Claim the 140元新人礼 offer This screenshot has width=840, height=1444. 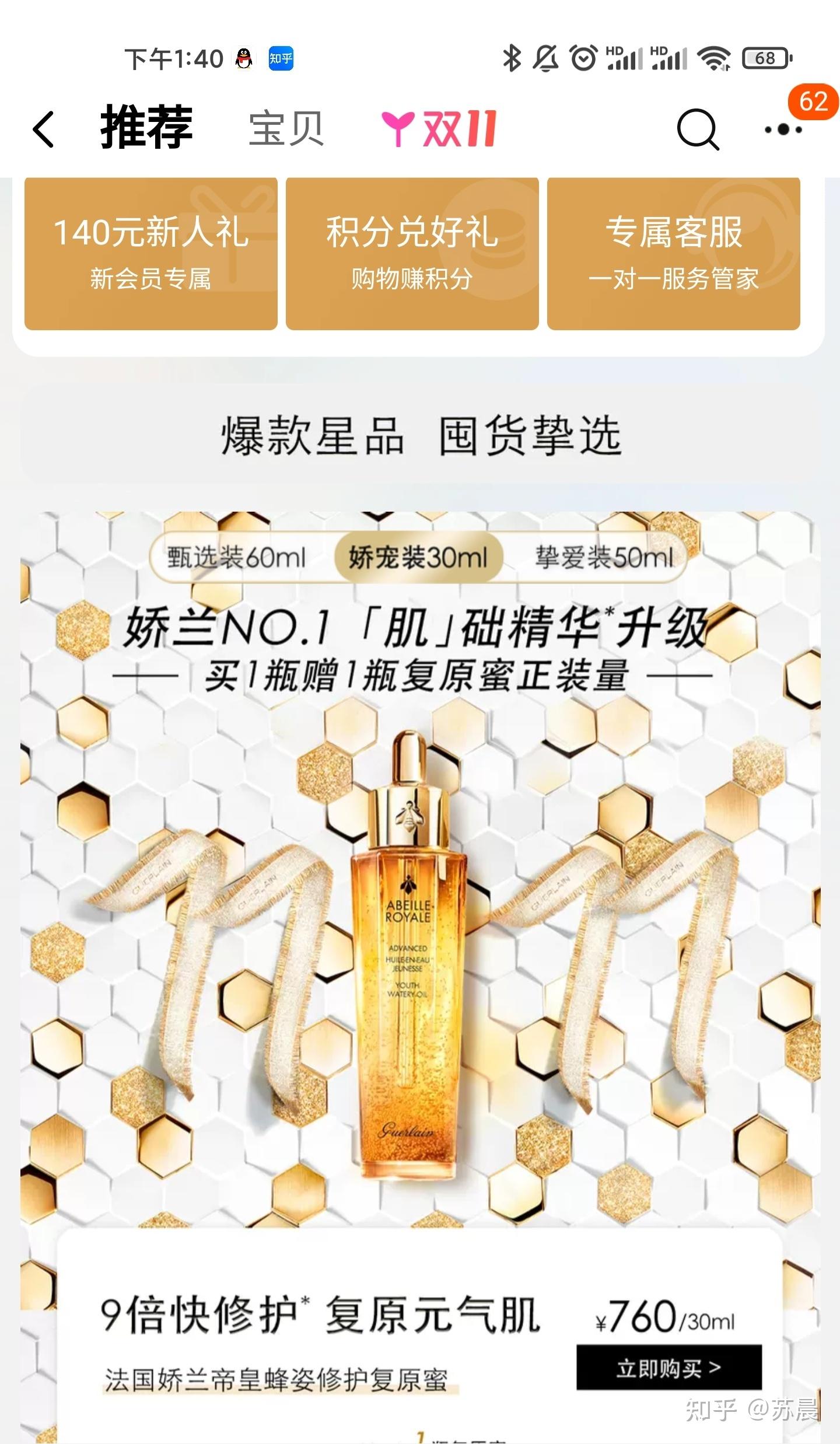coord(150,254)
